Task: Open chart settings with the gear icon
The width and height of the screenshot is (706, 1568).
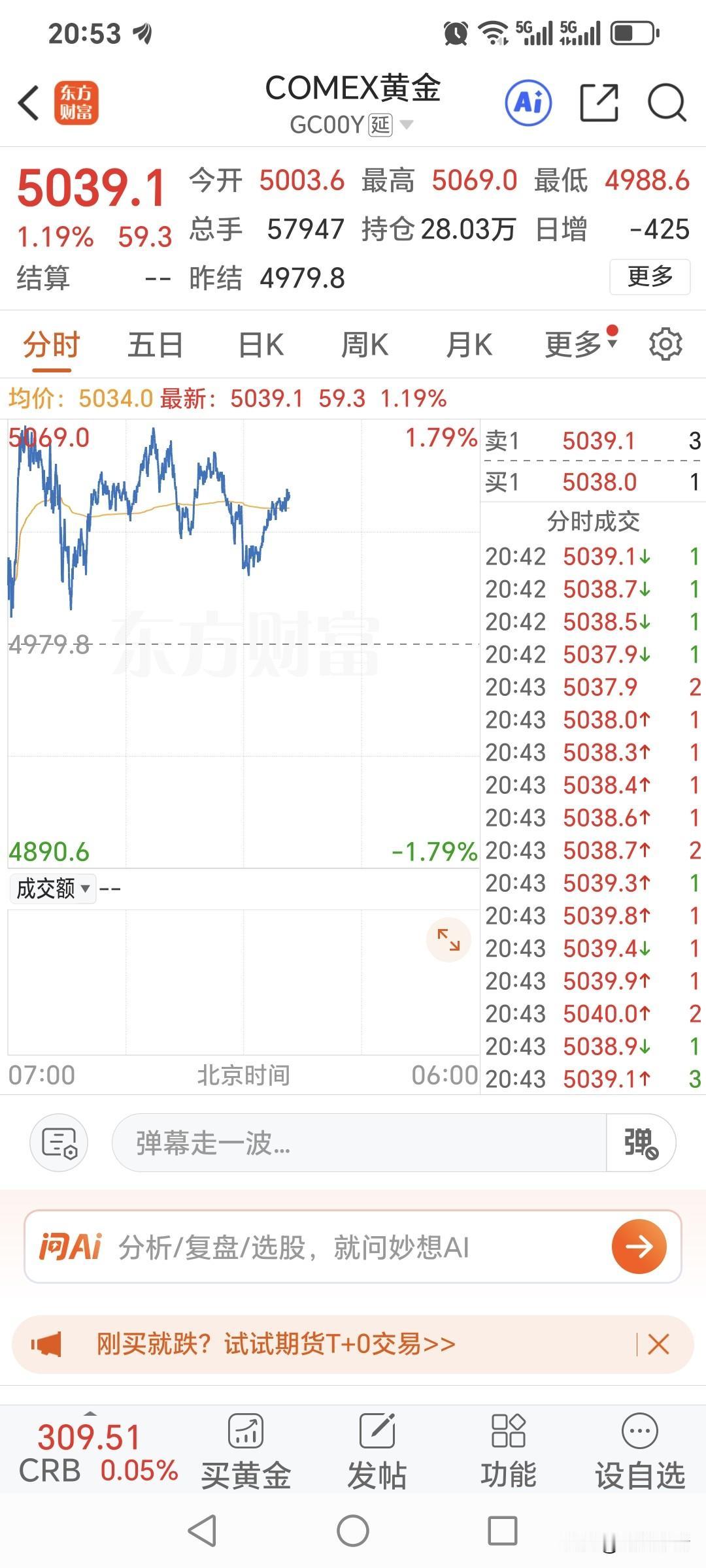Action: point(665,344)
